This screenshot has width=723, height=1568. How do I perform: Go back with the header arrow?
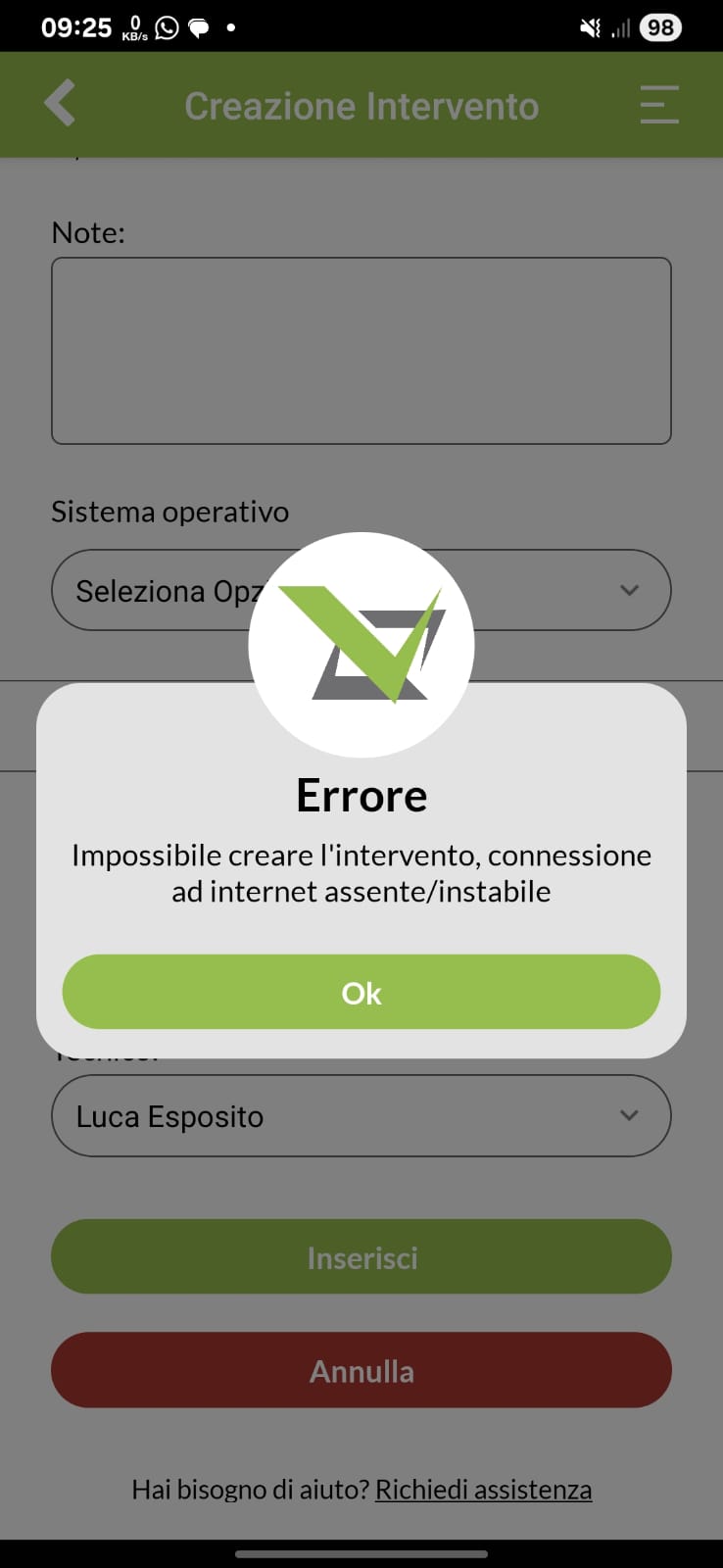click(60, 103)
